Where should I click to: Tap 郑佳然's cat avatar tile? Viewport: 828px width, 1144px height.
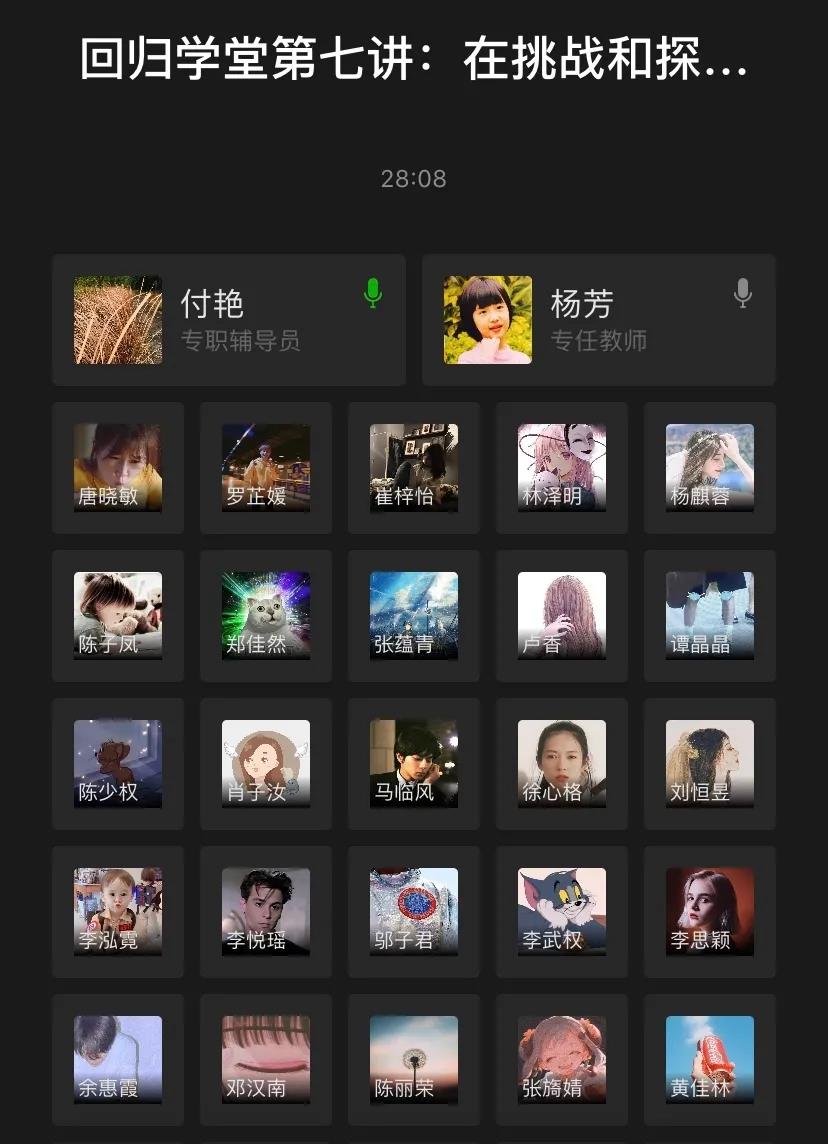266,616
